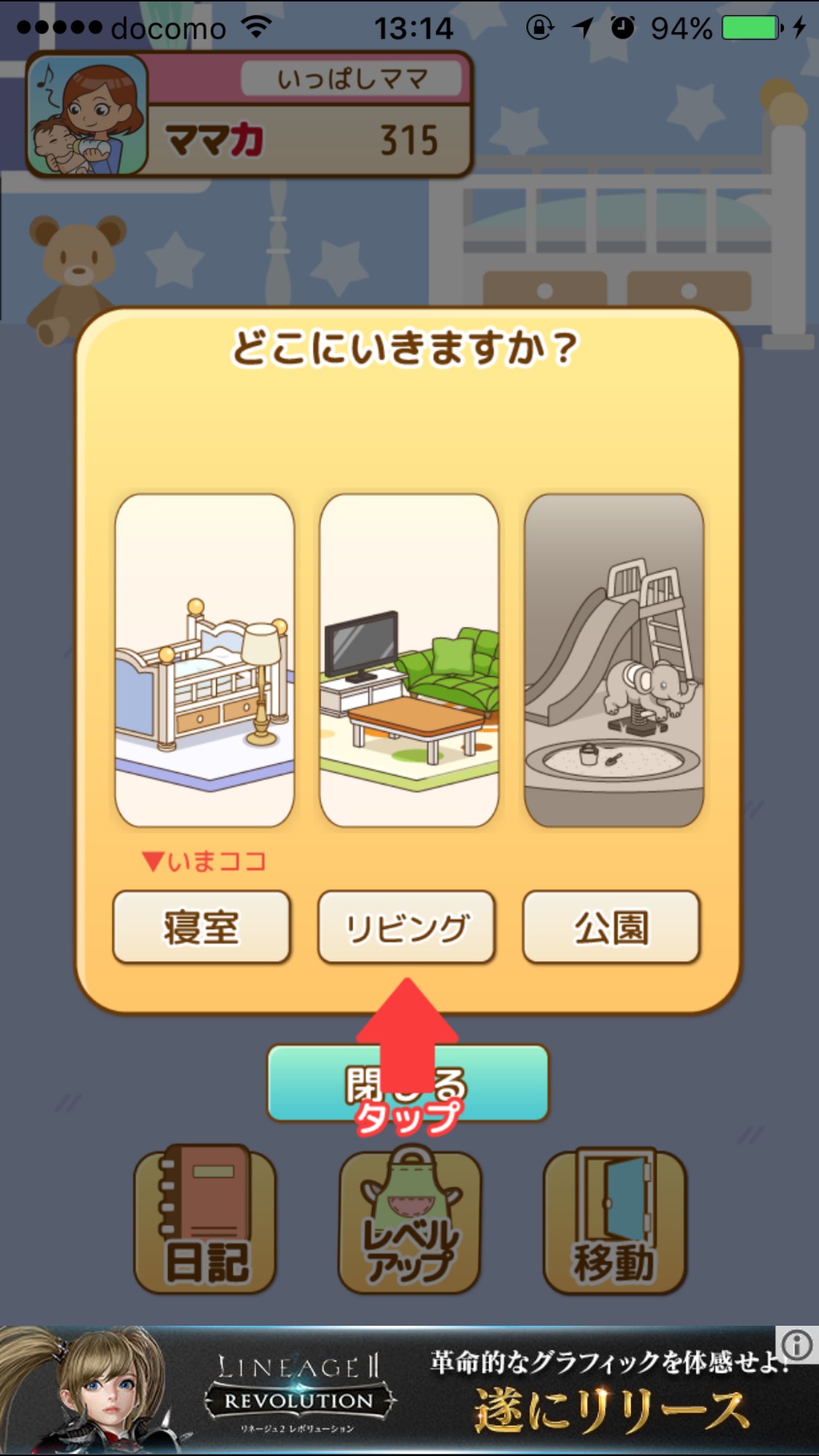Viewport: 819px width, 1456px height.
Task: Open the mama profile avatar
Action: click(x=87, y=116)
